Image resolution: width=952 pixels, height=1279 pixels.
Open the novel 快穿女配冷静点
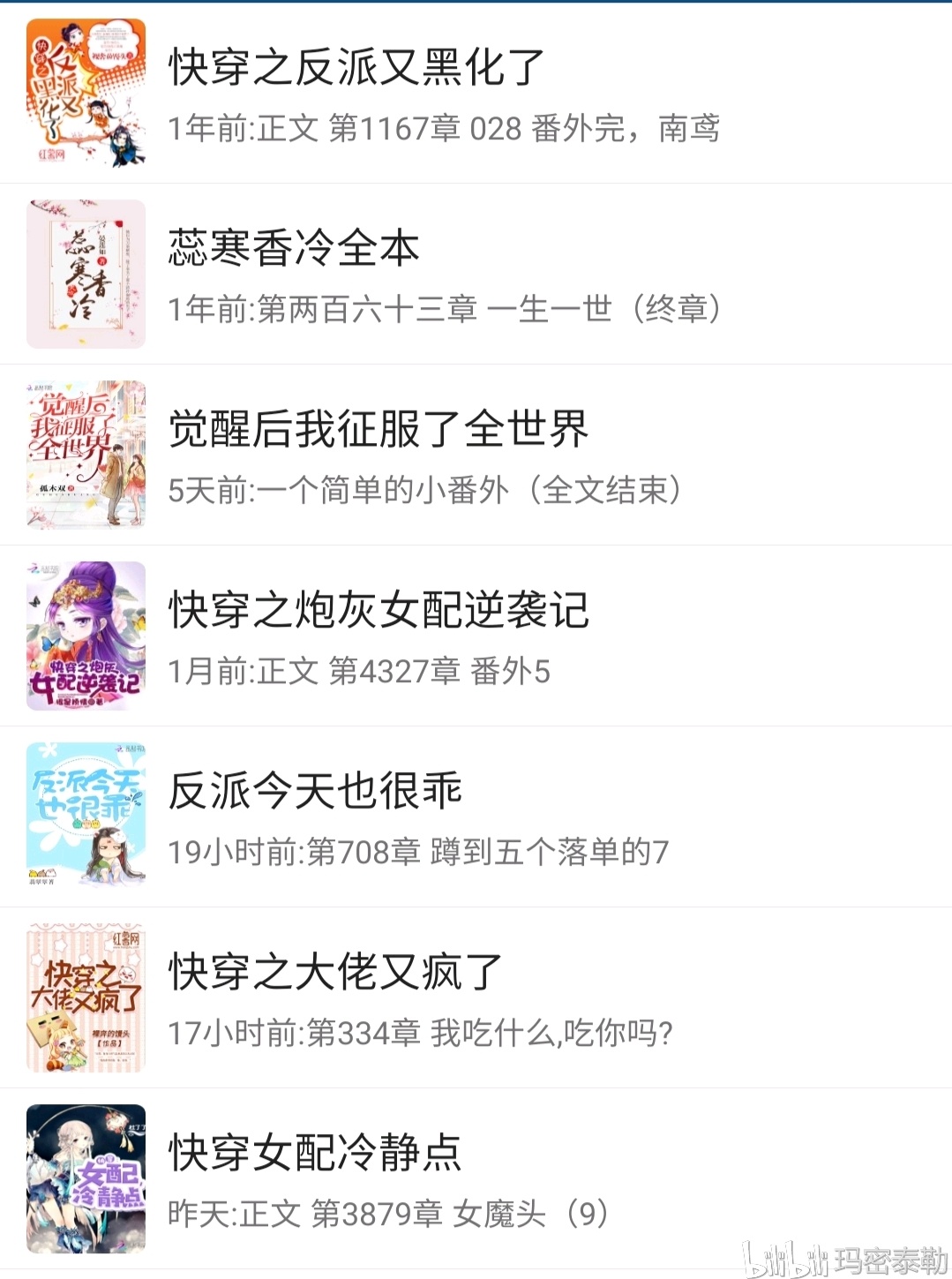[315, 1154]
